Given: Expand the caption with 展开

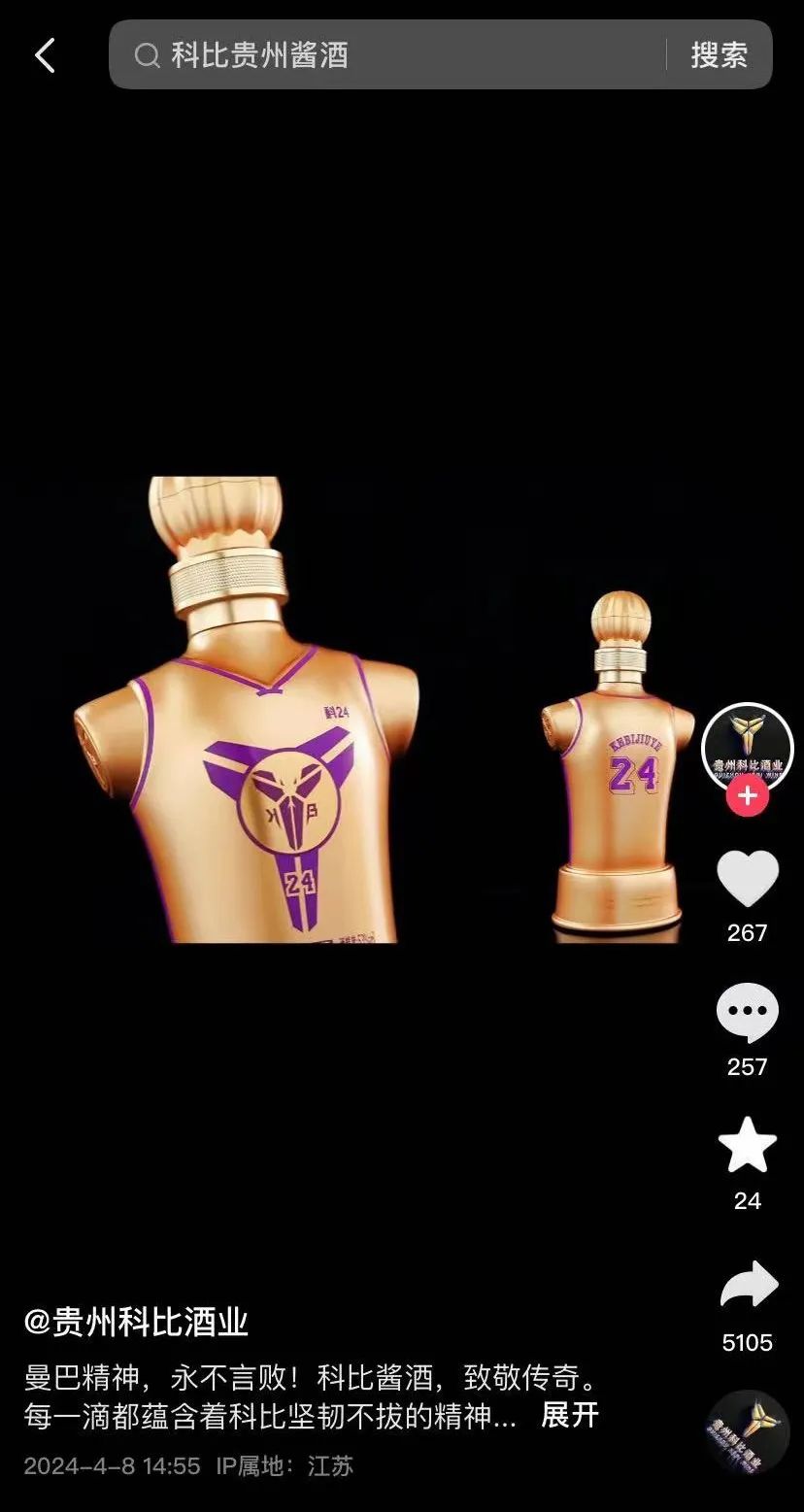Looking at the screenshot, I should click(569, 1415).
